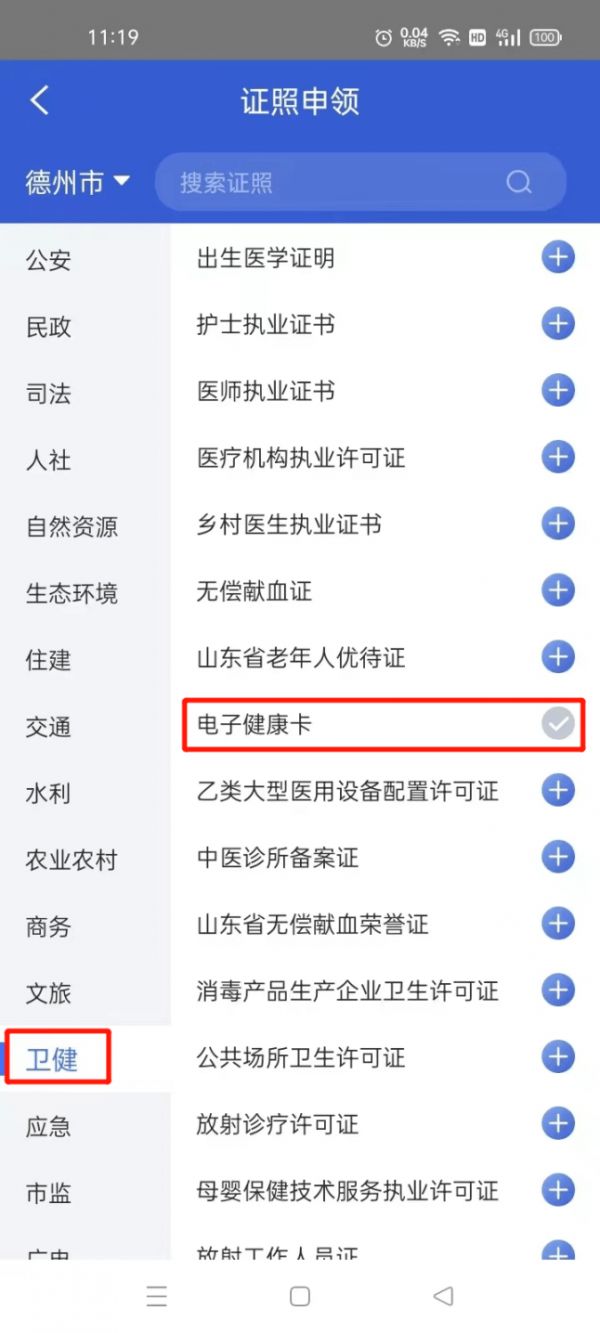Select the 民政 category
This screenshot has height=1333, width=600.
click(48, 327)
